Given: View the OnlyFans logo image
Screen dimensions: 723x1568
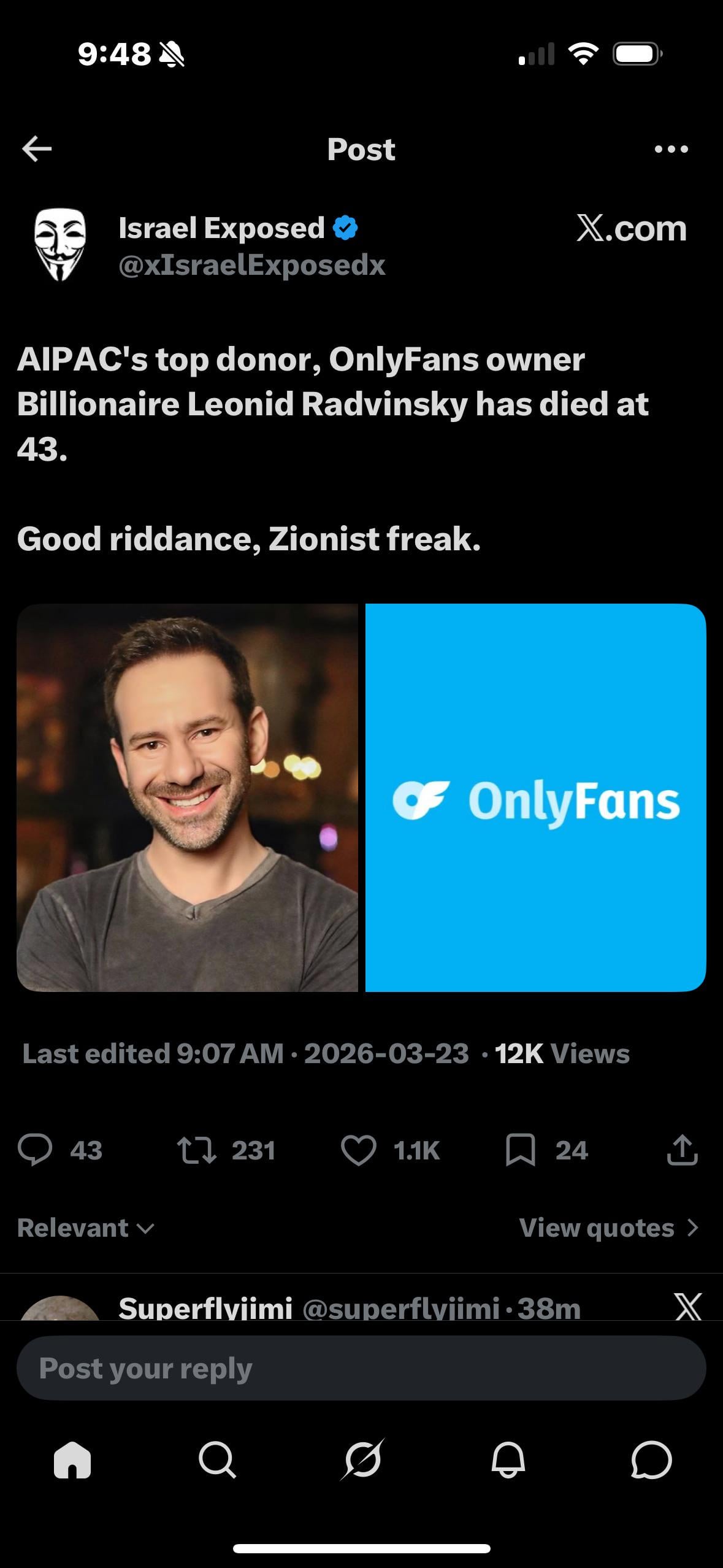Looking at the screenshot, I should pyautogui.click(x=535, y=797).
